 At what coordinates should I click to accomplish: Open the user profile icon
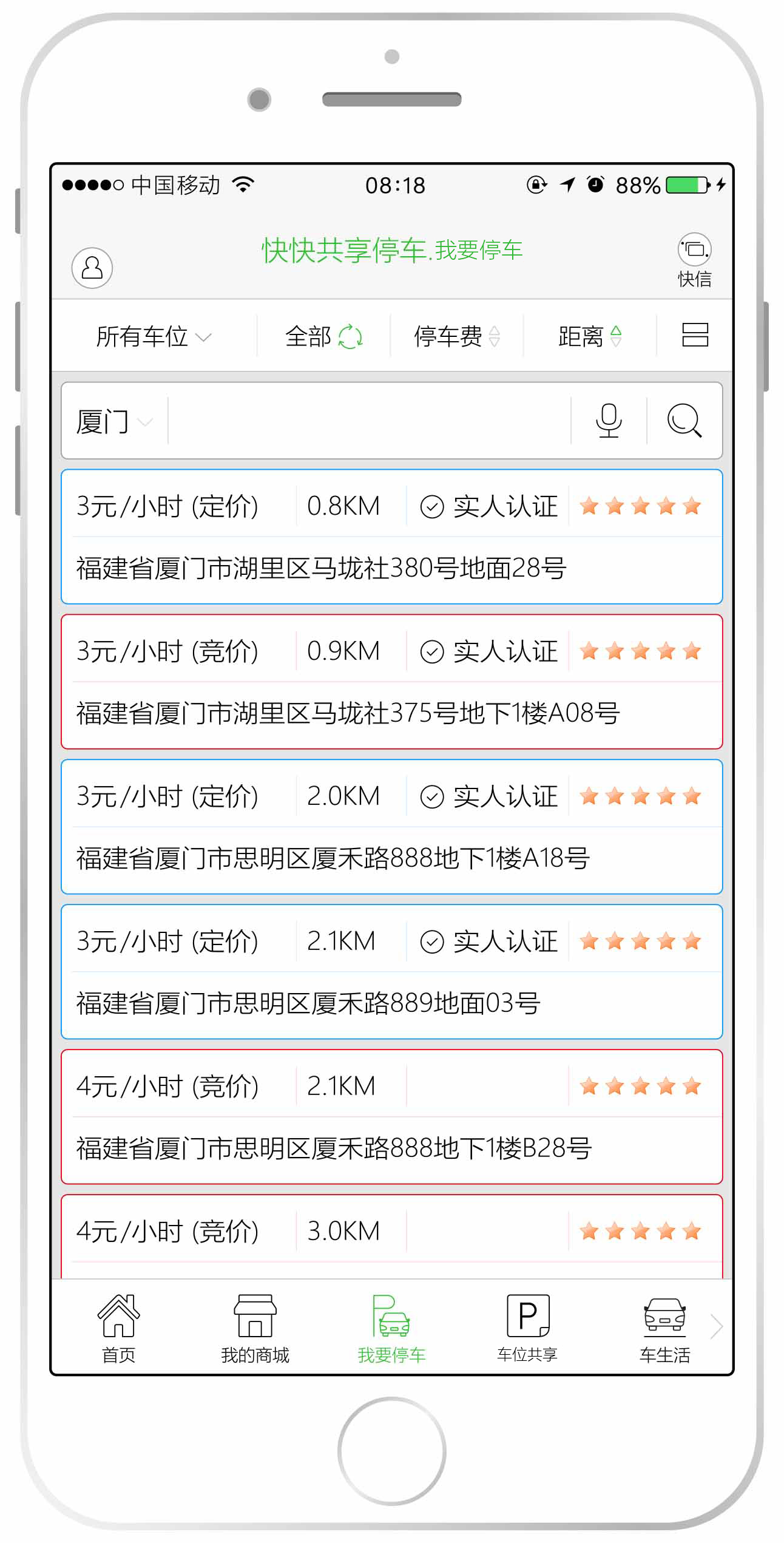[92, 268]
